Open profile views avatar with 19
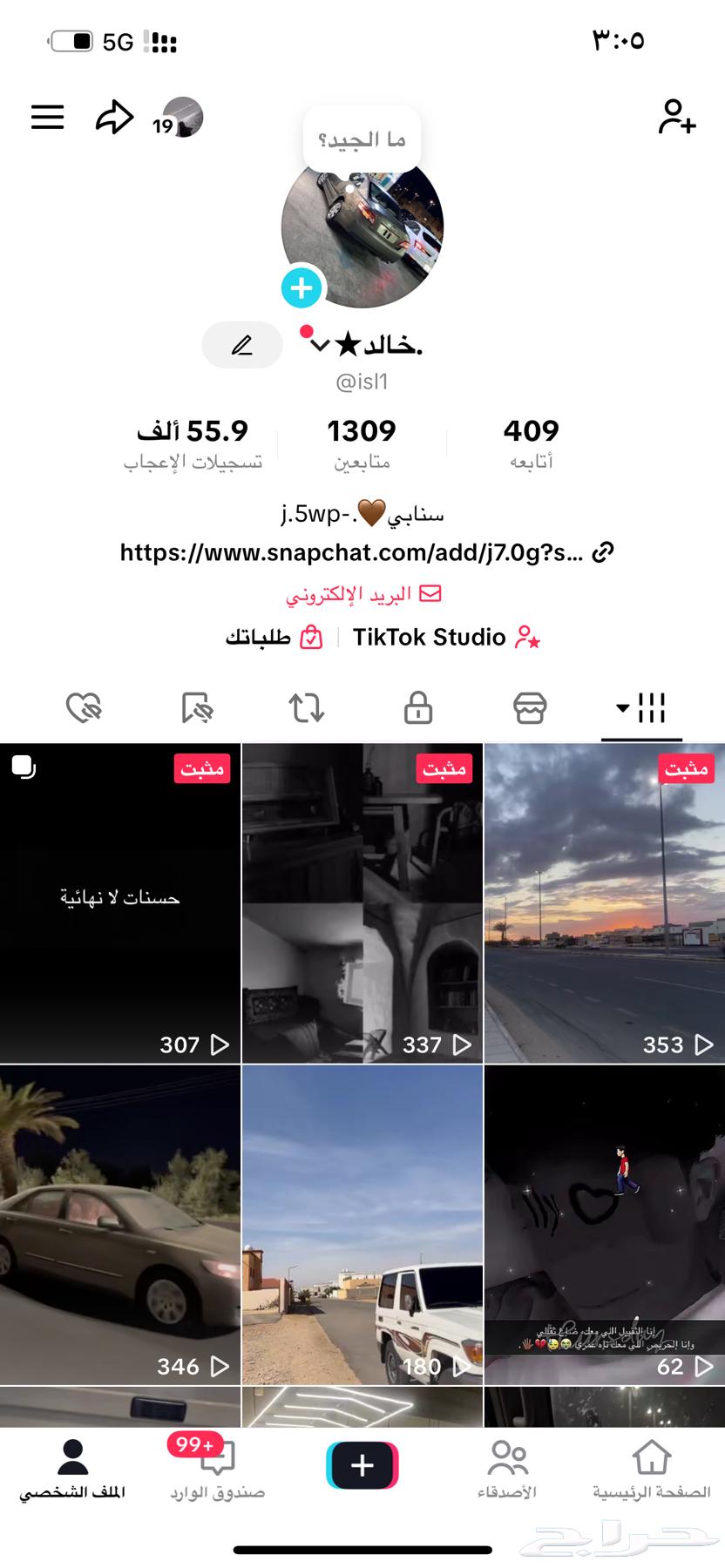Image resolution: width=725 pixels, height=1568 pixels. tap(181, 118)
